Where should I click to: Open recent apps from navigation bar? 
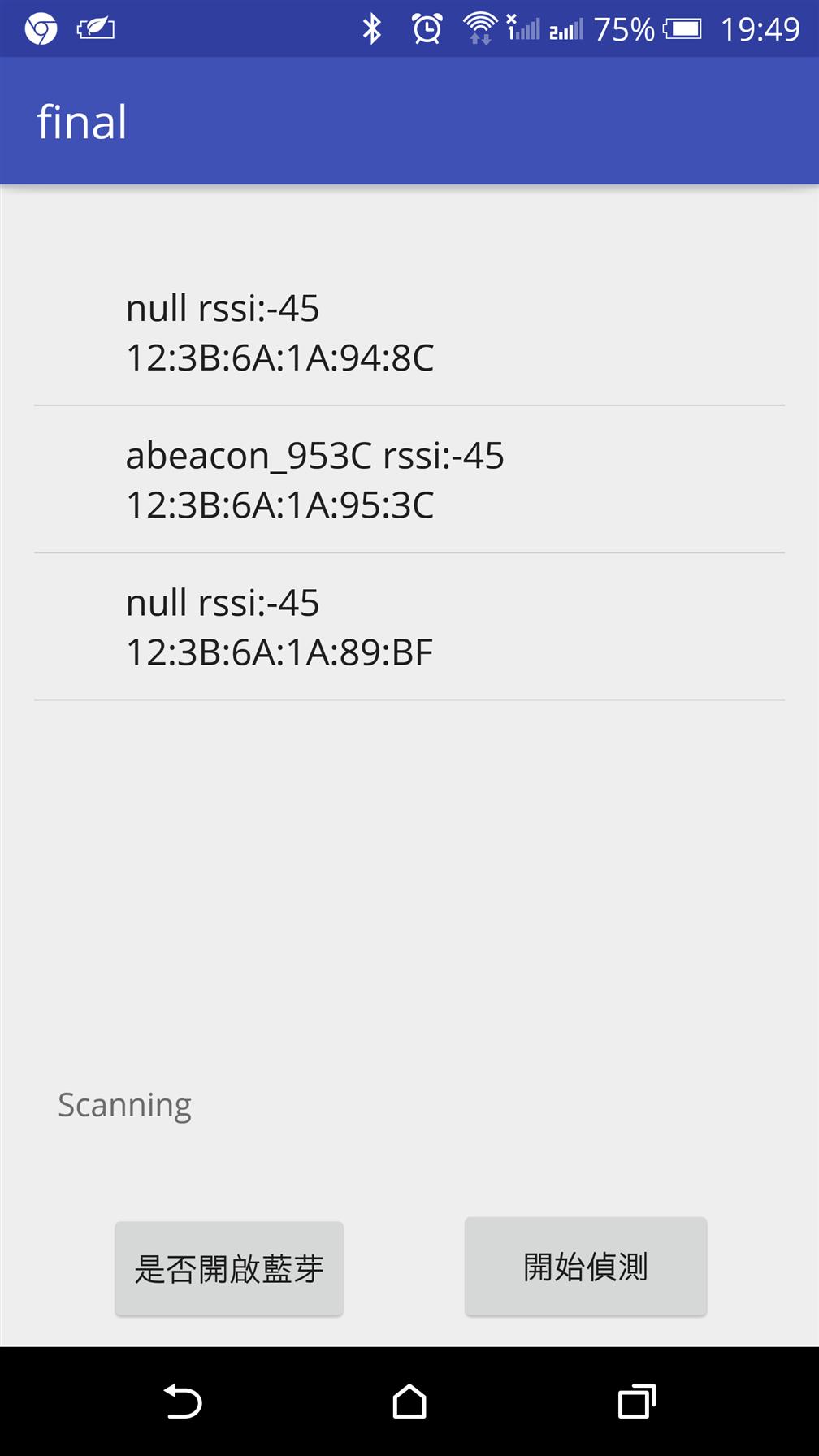click(x=636, y=1402)
